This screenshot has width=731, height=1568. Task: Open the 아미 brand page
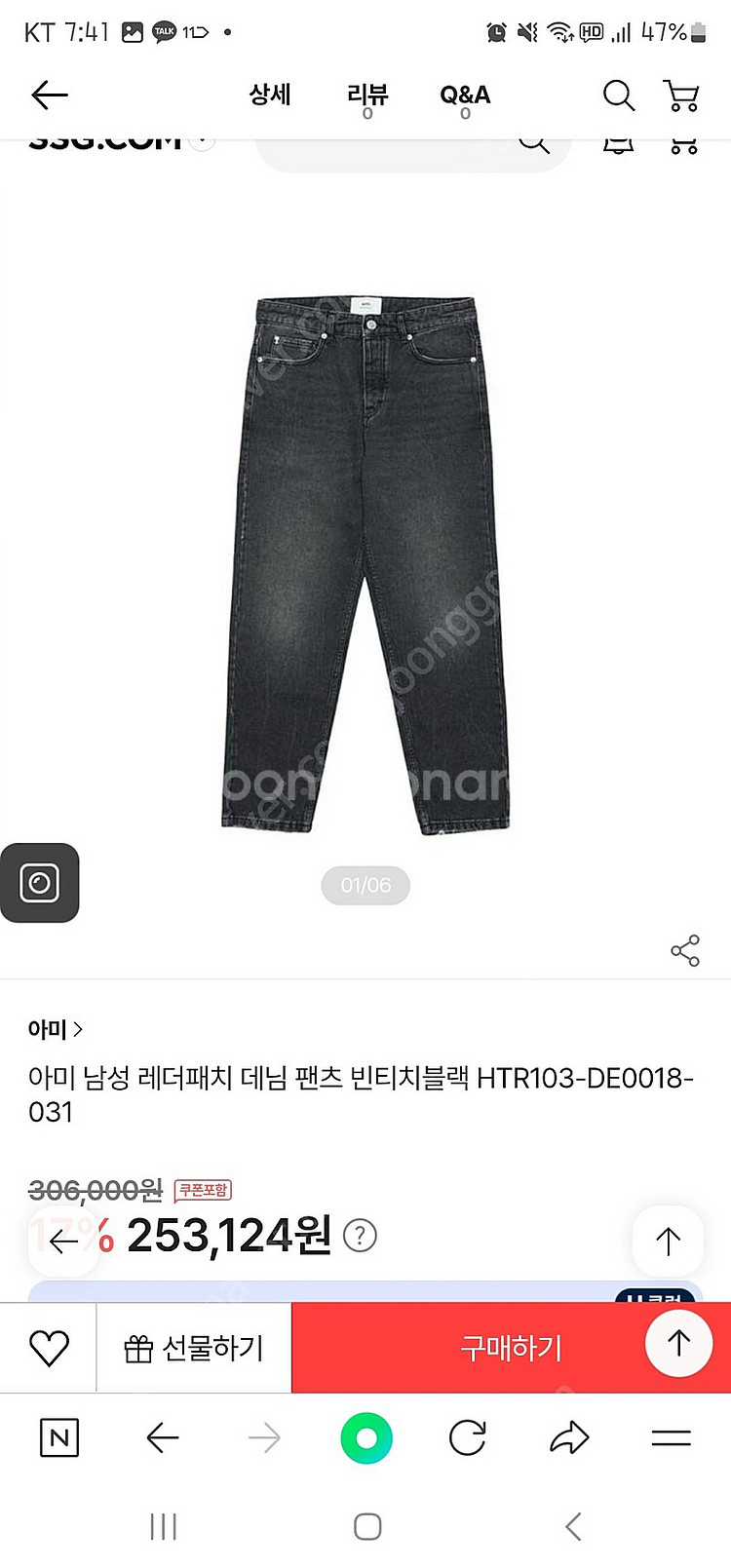tap(55, 1029)
